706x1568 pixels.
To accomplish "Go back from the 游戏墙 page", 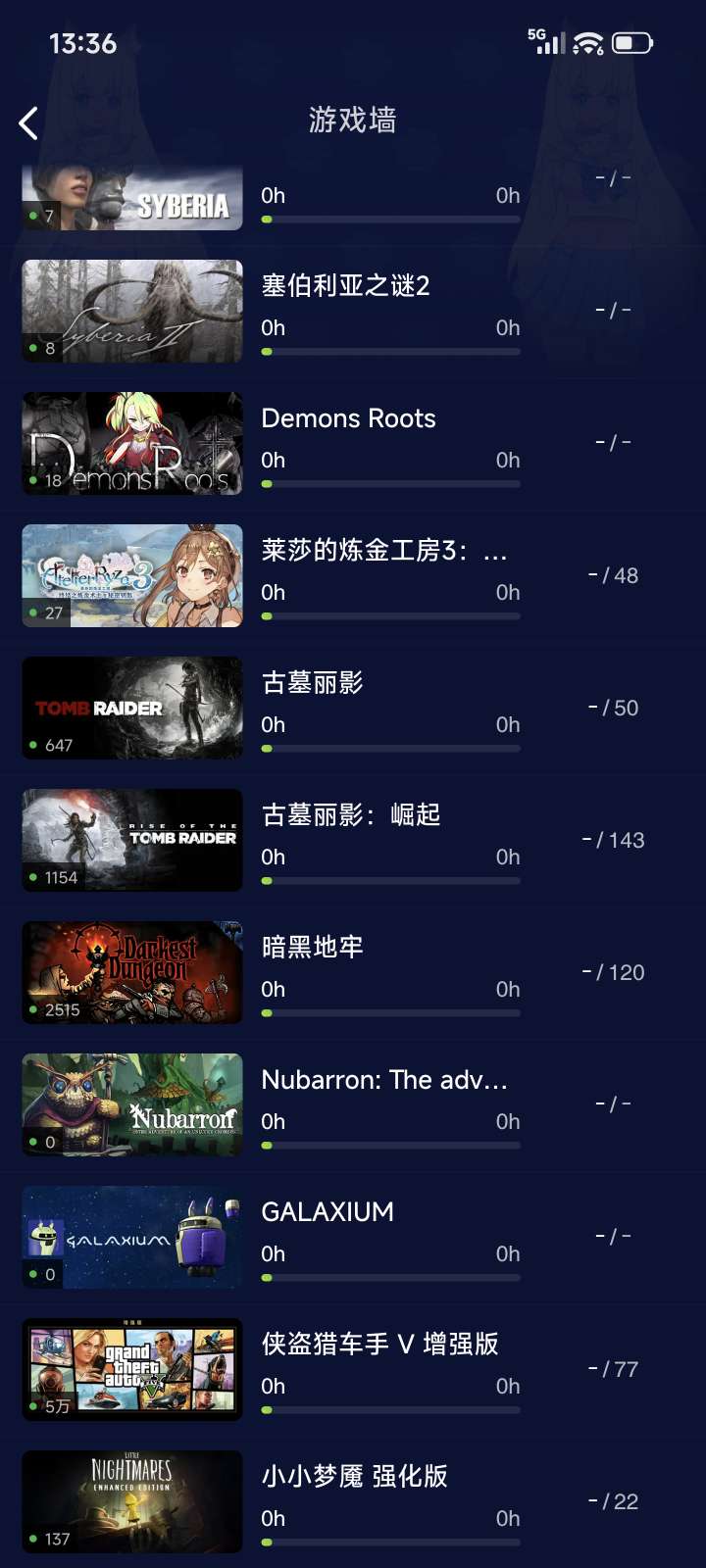I will click(x=29, y=122).
